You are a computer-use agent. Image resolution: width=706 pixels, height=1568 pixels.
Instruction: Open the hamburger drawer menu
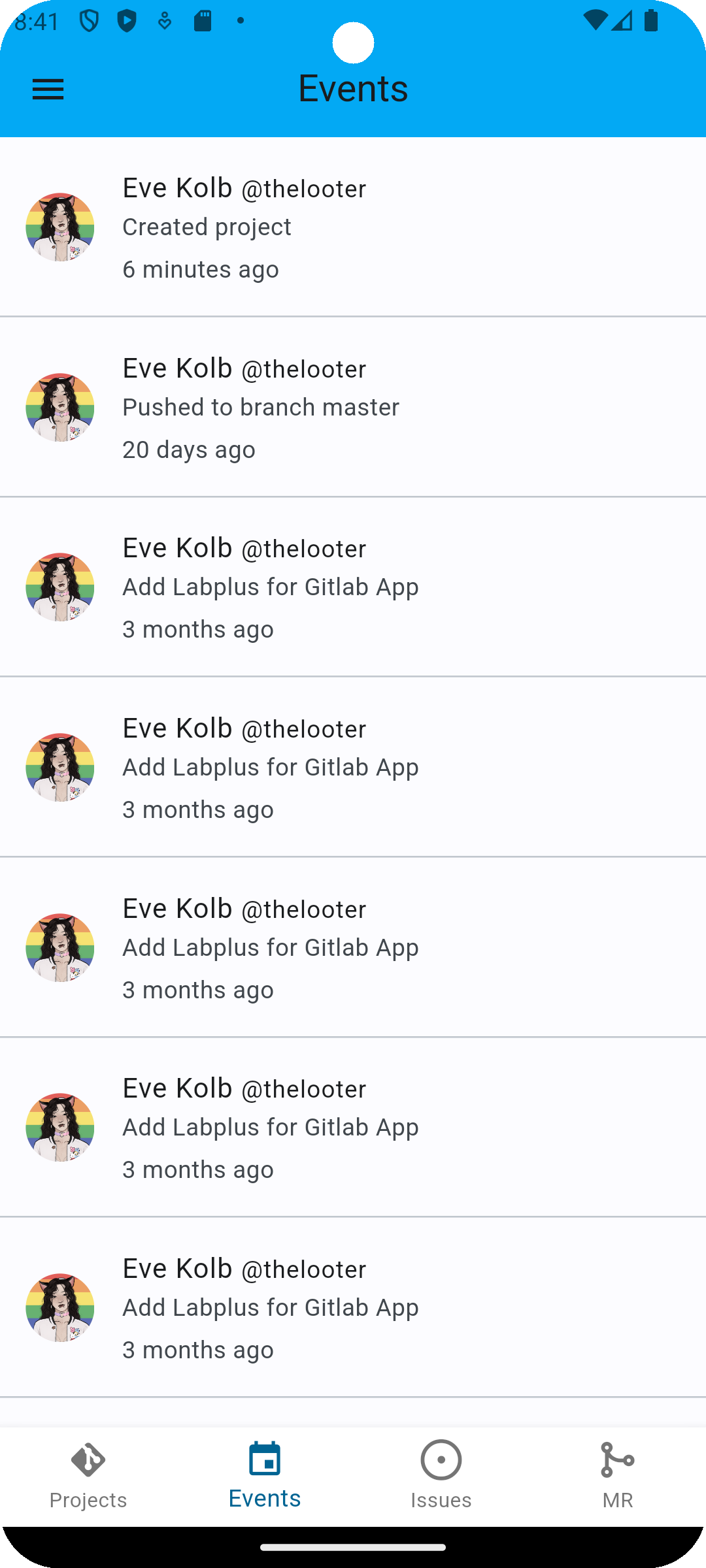pyautogui.click(x=48, y=90)
